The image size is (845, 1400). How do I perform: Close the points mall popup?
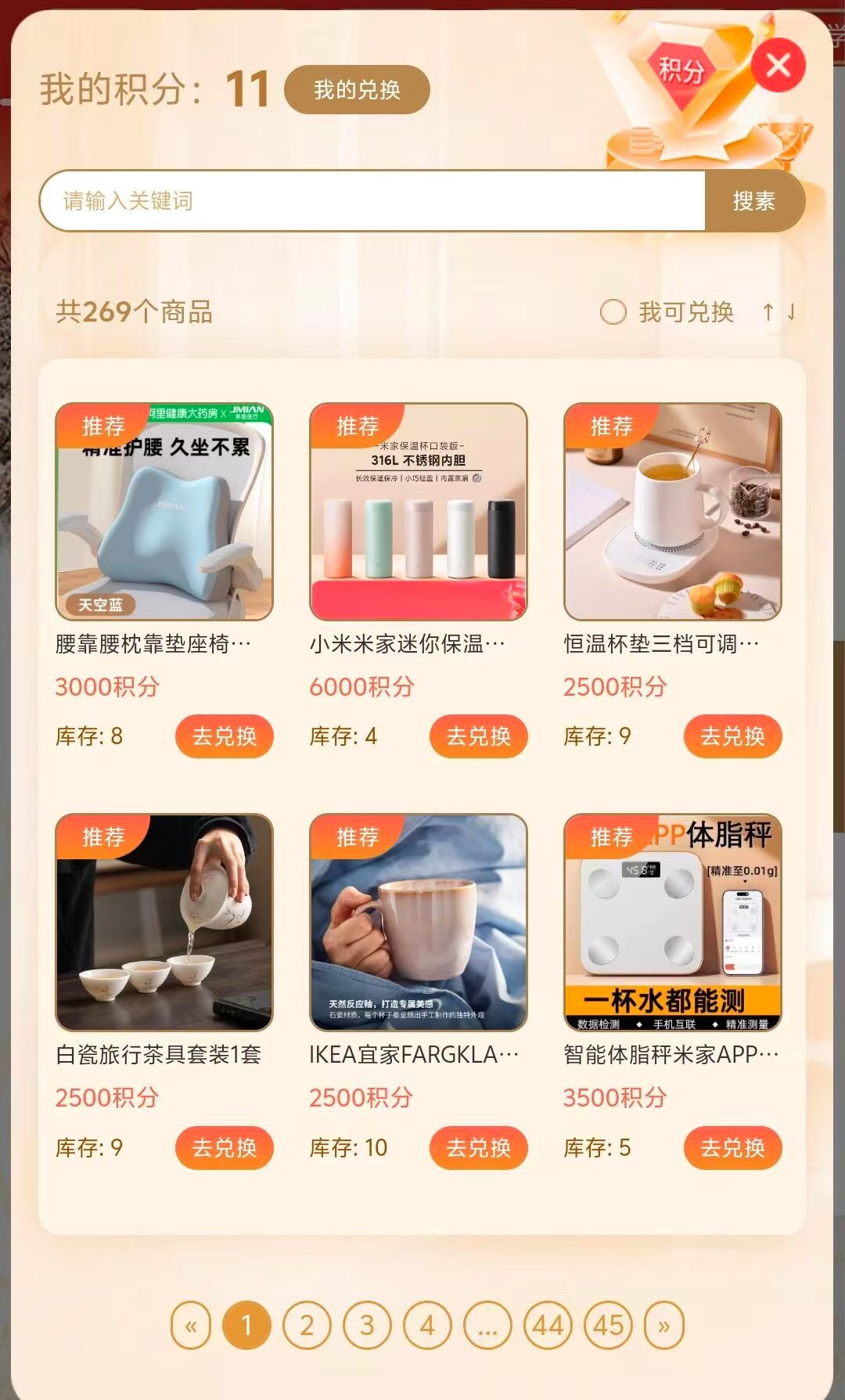coord(778,66)
